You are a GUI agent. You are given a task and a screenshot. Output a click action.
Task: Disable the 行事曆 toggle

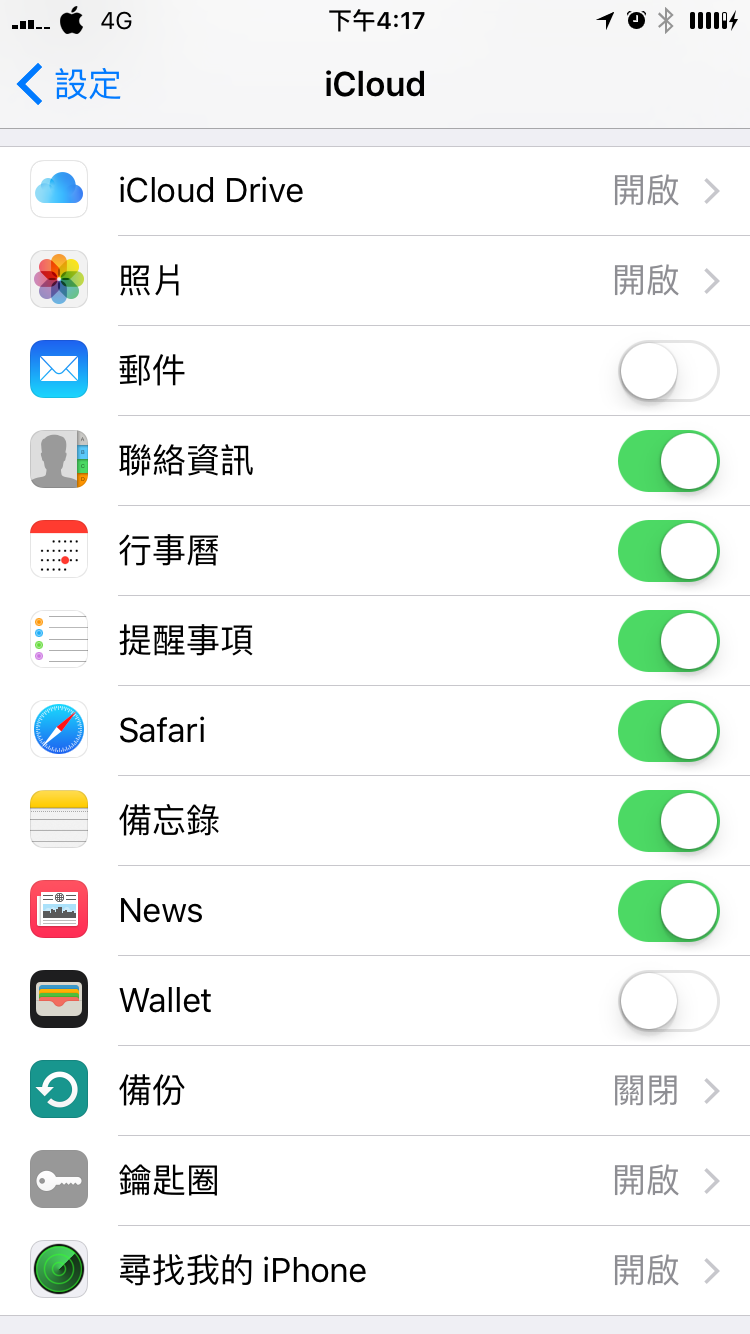tap(668, 551)
